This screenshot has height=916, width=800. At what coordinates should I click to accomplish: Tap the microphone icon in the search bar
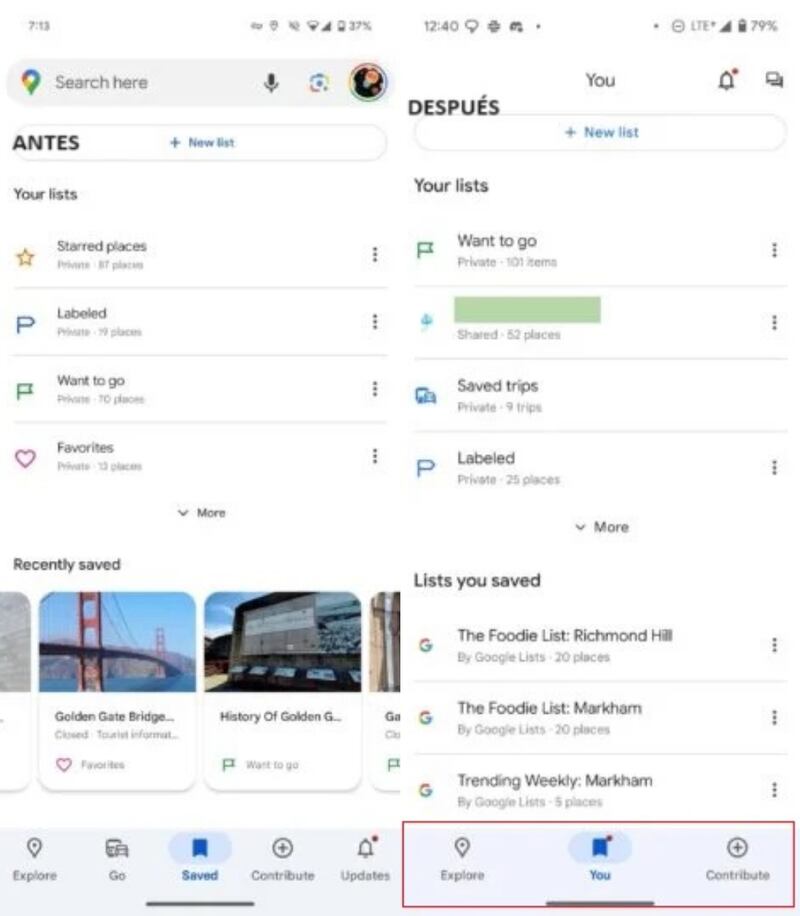pos(270,83)
